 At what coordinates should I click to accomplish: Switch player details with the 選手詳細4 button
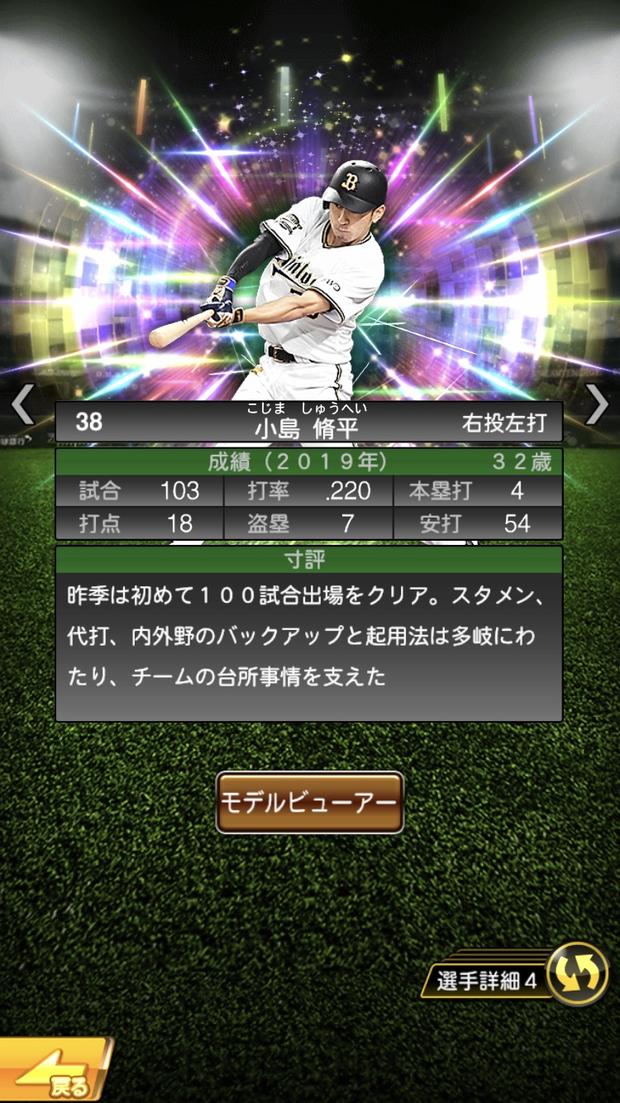pos(520,975)
